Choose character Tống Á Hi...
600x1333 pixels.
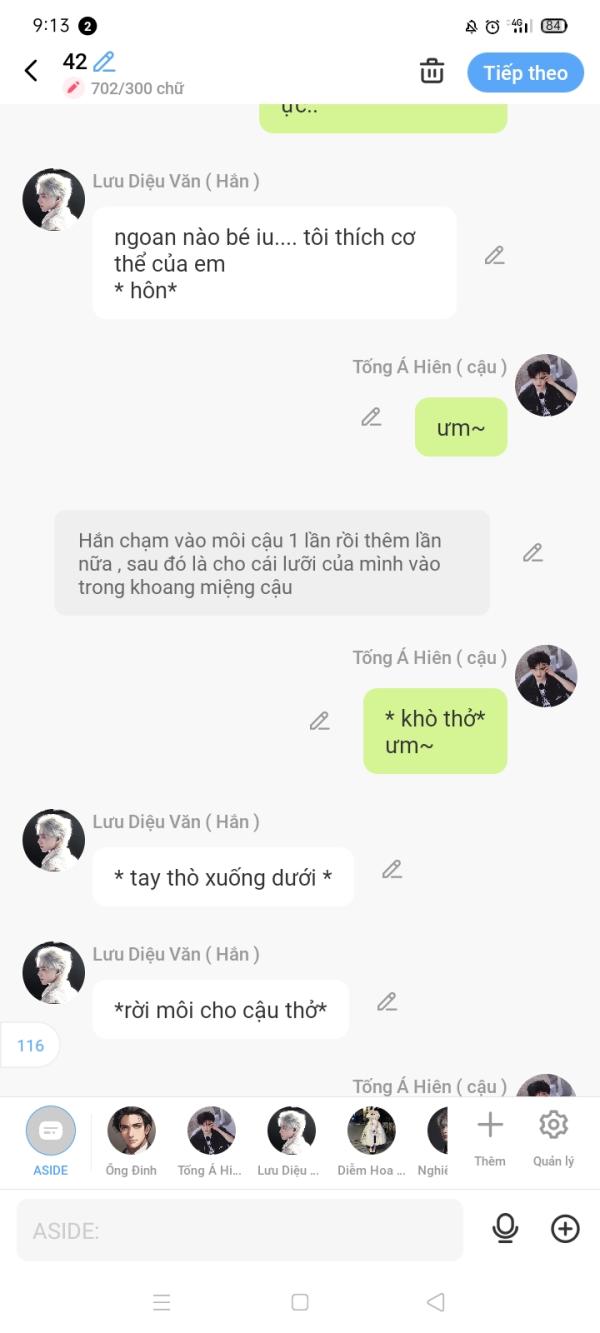coord(211,1139)
